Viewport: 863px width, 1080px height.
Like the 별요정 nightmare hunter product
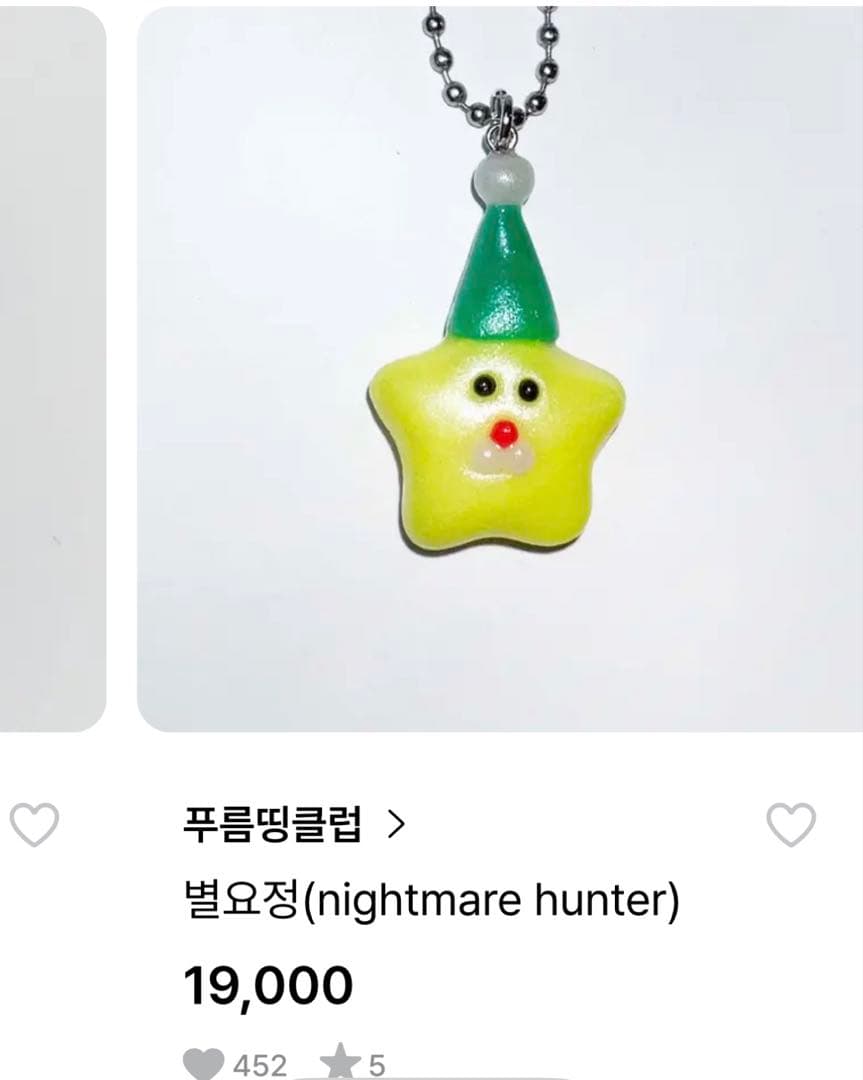click(x=791, y=824)
